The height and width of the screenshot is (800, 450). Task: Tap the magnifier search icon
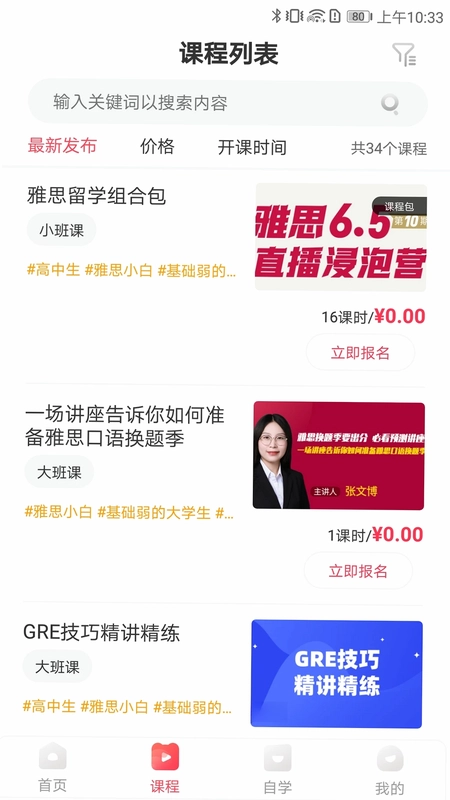click(390, 104)
